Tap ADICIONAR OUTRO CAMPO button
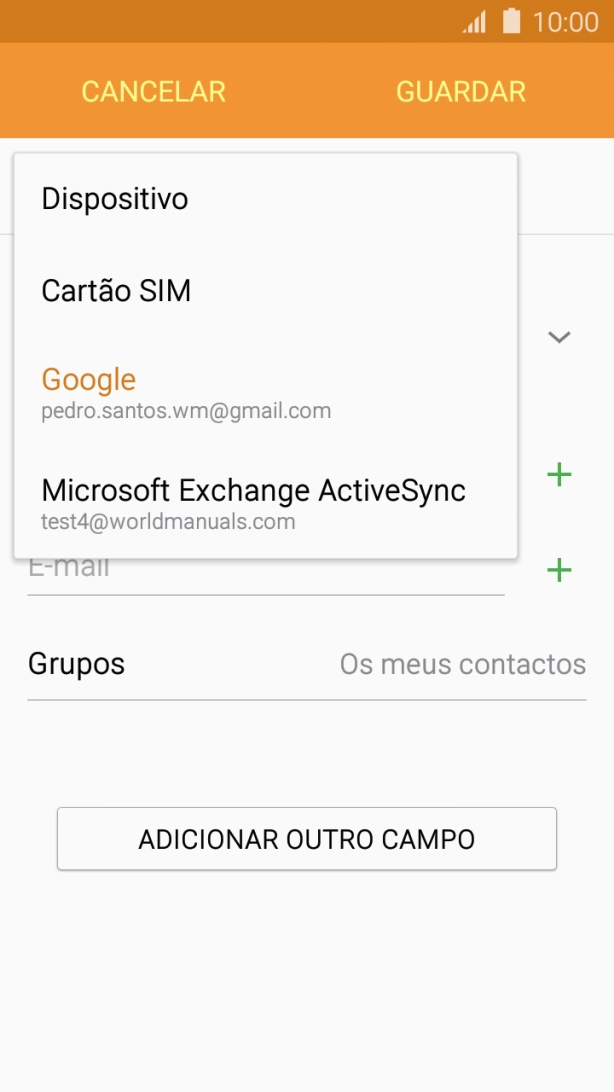This screenshot has height=1092, width=614. pos(306,839)
